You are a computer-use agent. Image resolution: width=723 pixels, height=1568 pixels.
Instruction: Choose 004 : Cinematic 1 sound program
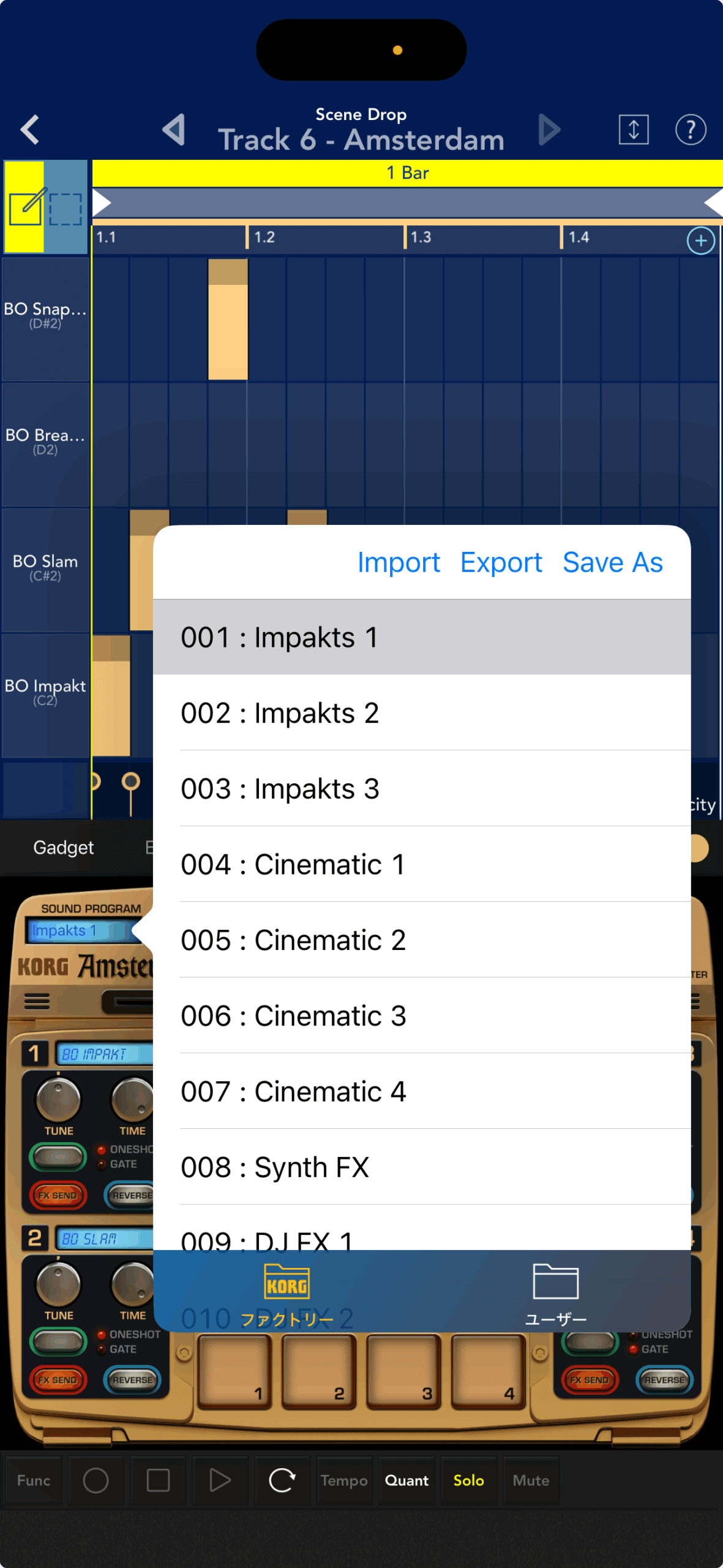pyautogui.click(x=421, y=865)
